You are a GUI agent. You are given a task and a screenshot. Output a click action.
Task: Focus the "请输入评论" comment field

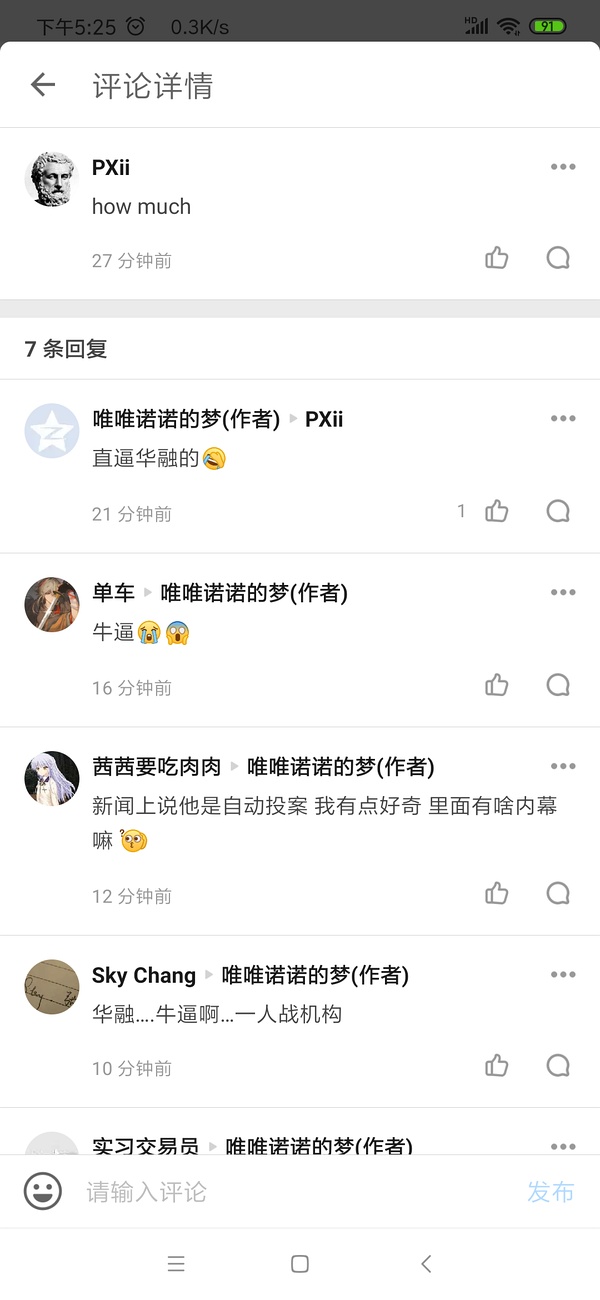pos(290,1191)
